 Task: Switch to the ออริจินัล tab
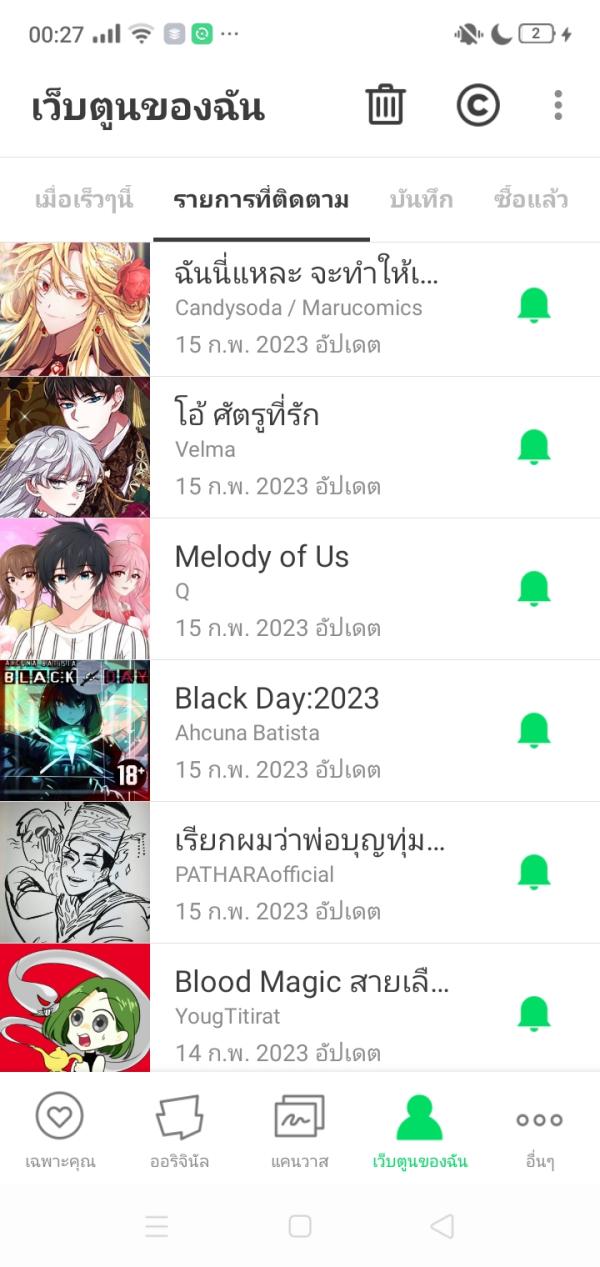coord(180,1130)
